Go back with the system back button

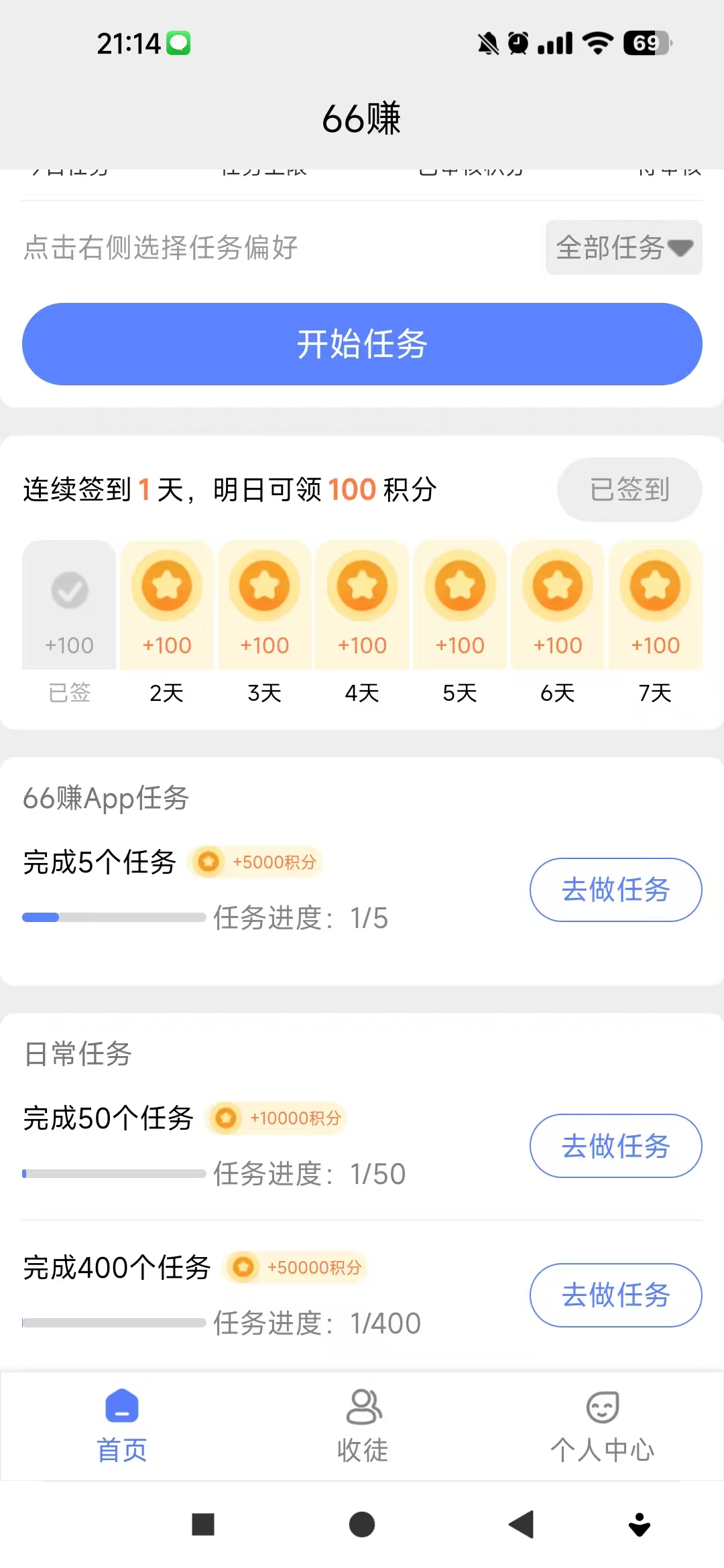[522, 1524]
